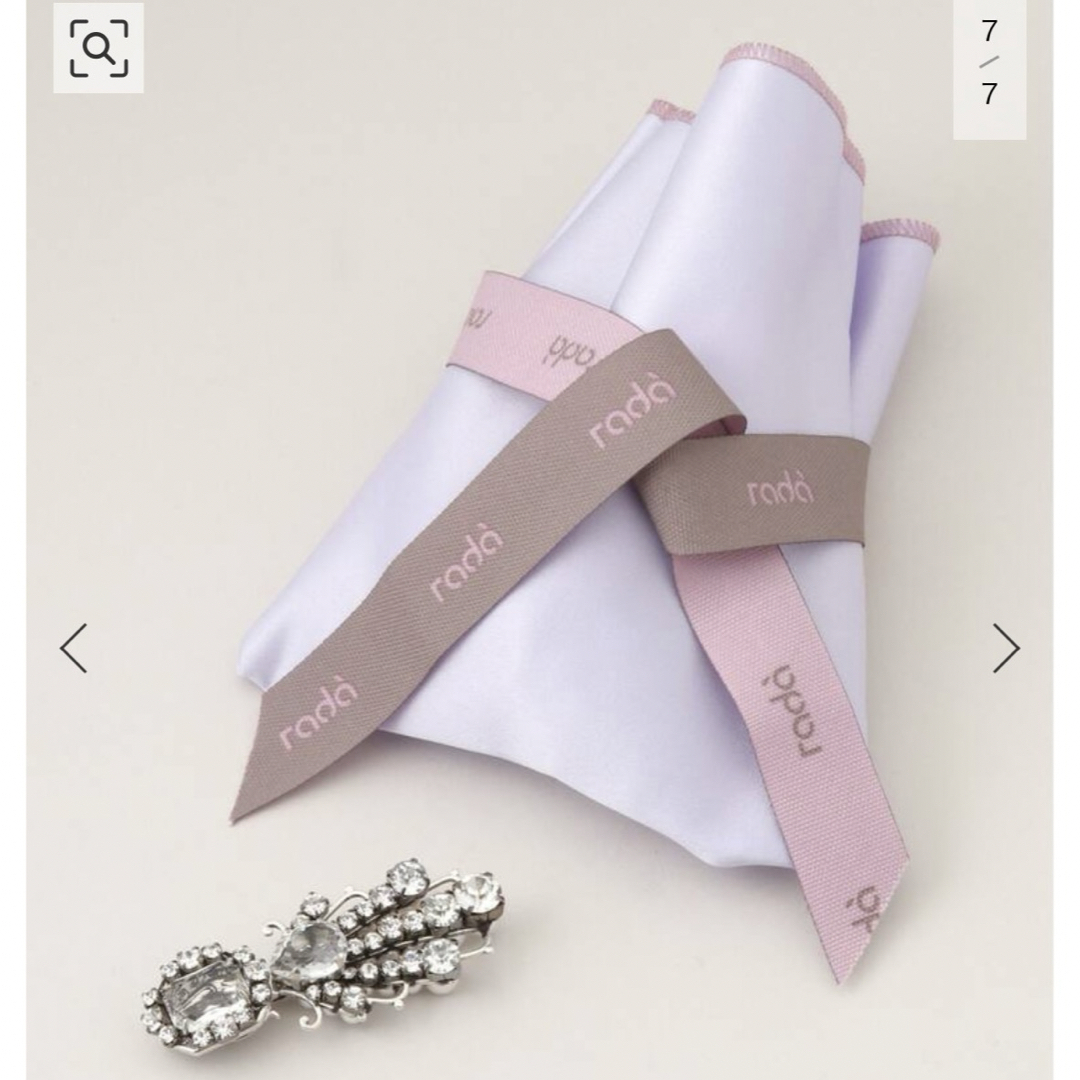1080x1080 pixels.
Task: Go to the next product image
Action: point(1006,648)
